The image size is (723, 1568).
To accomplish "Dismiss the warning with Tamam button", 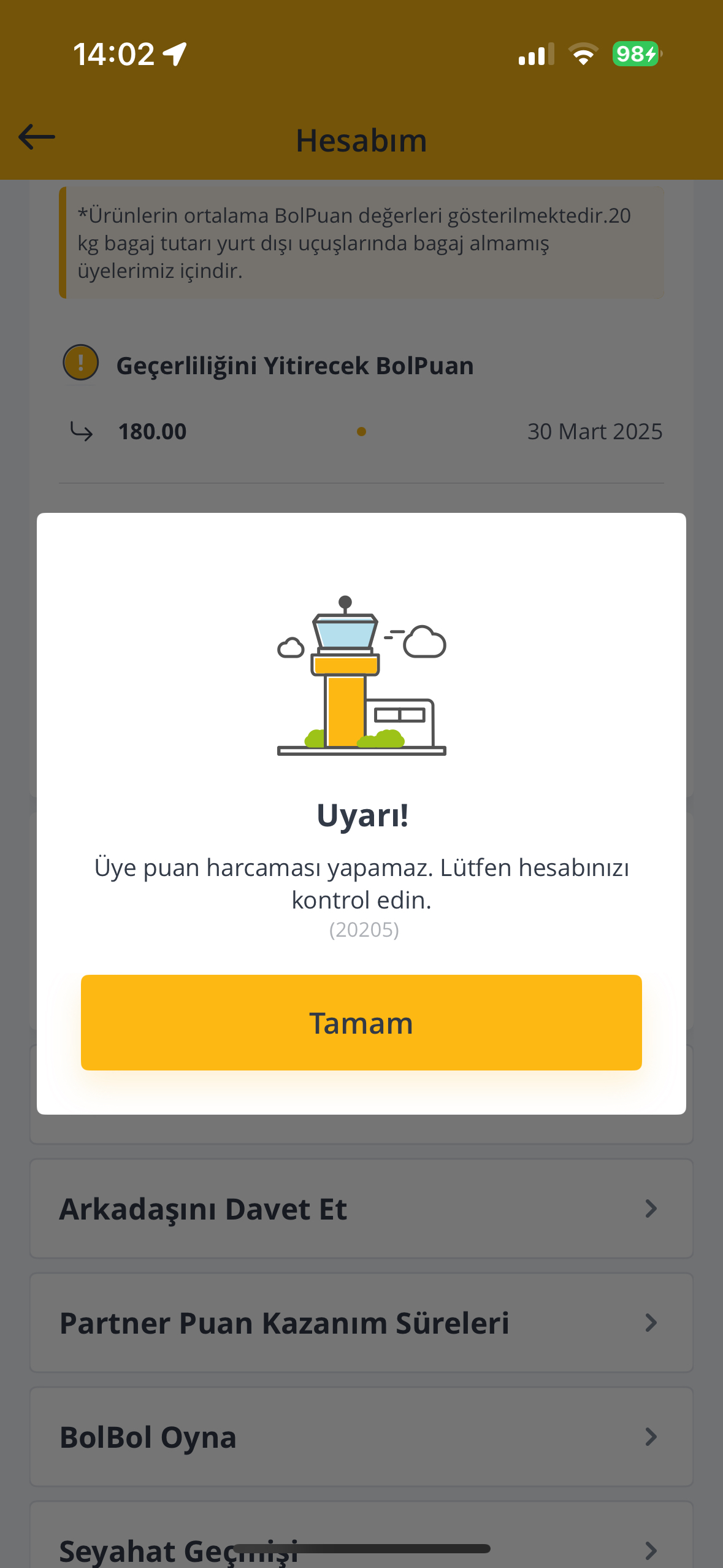I will [361, 1022].
